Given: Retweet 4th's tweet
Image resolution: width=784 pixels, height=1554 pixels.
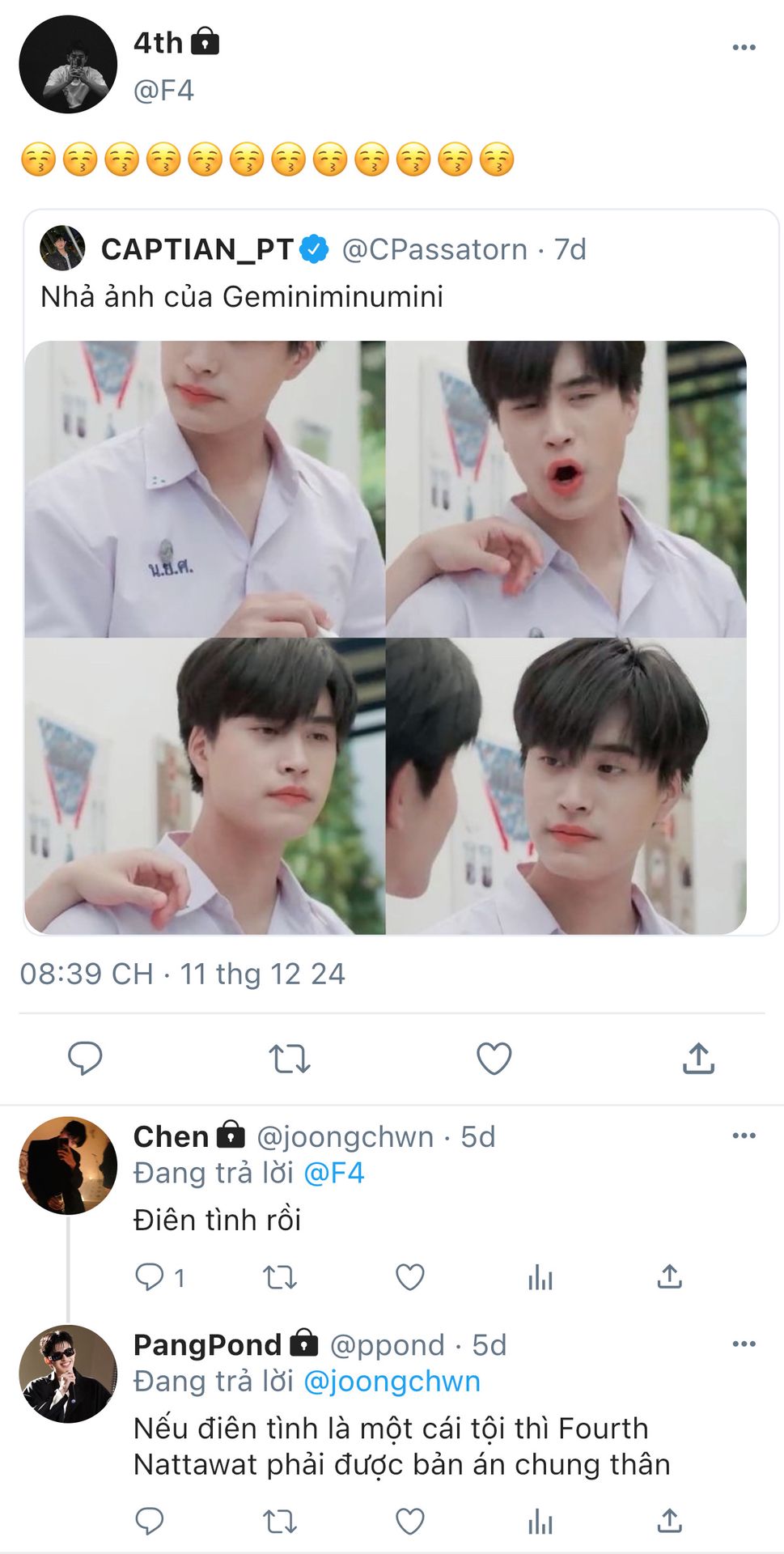Looking at the screenshot, I should (290, 1058).
